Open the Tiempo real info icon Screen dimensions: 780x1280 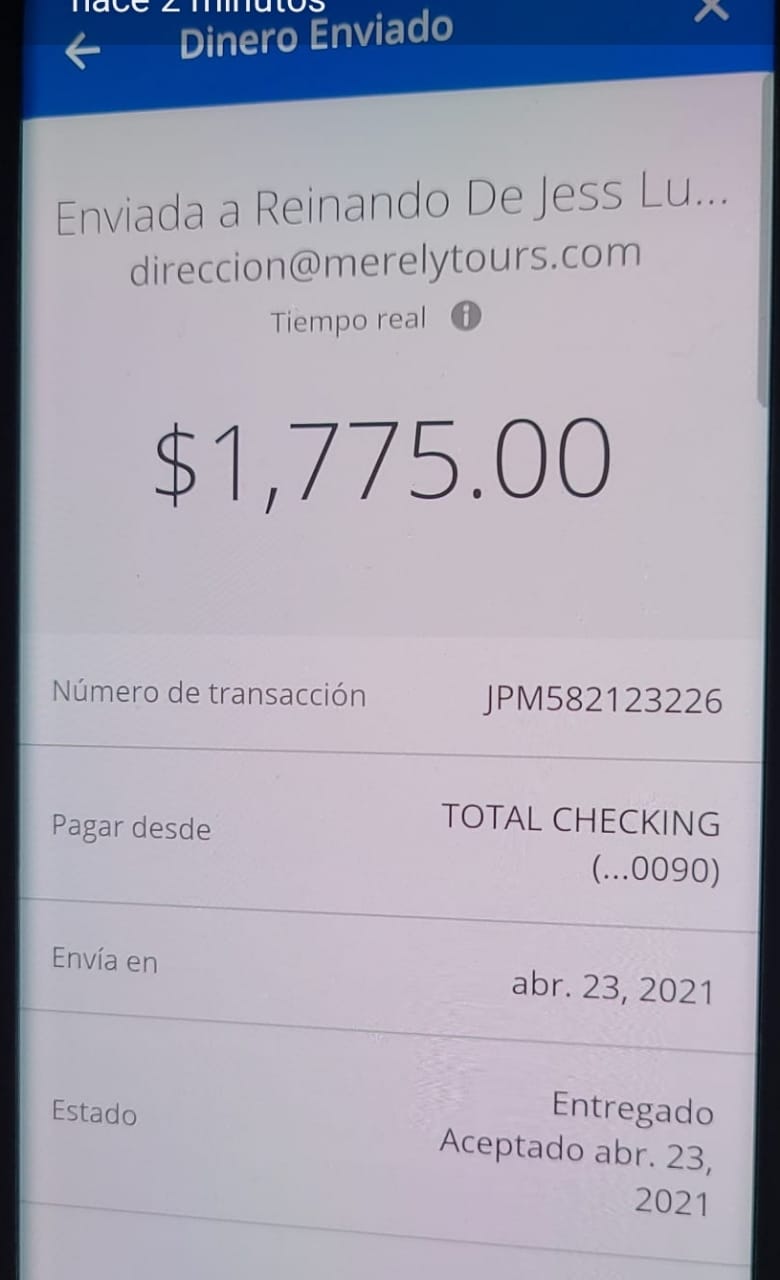coord(466,317)
